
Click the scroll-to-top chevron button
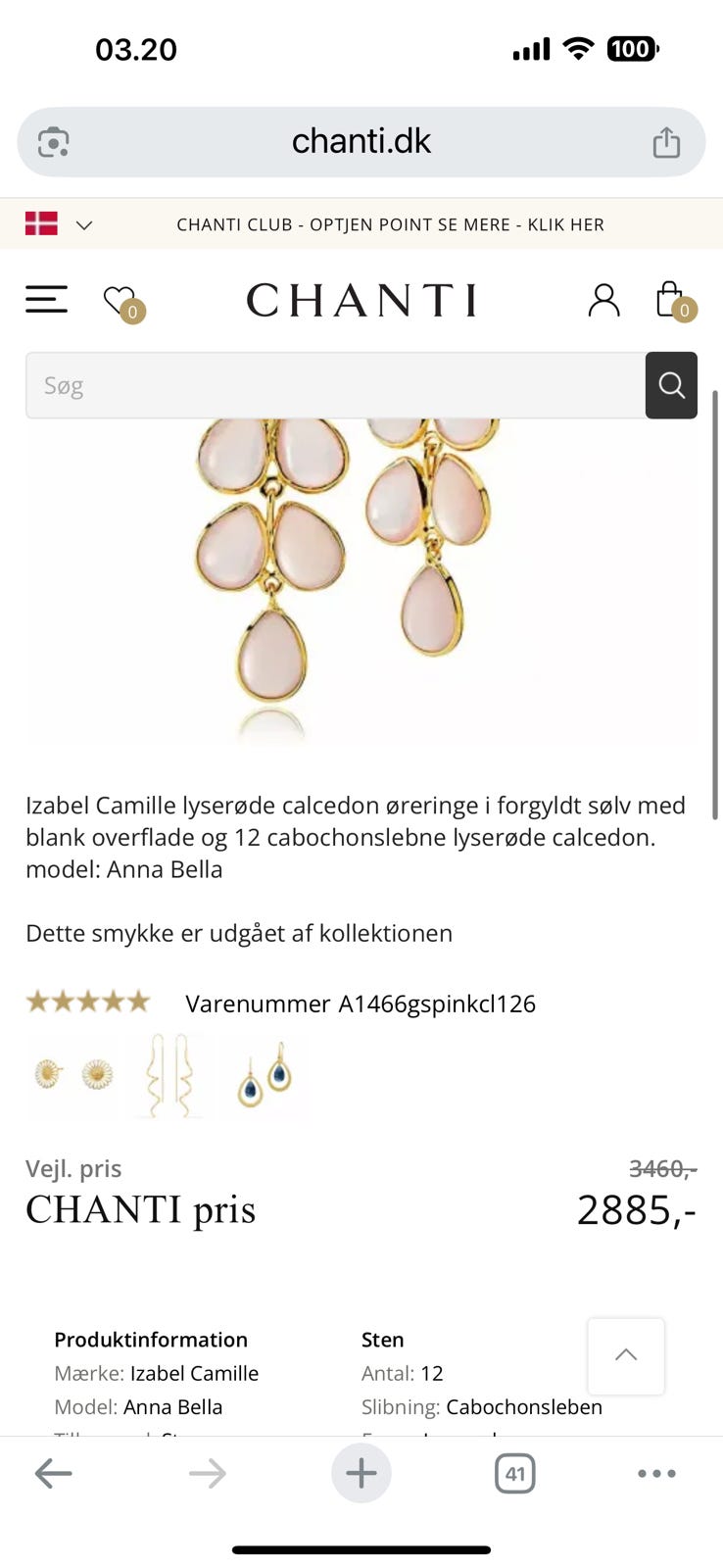point(625,1356)
